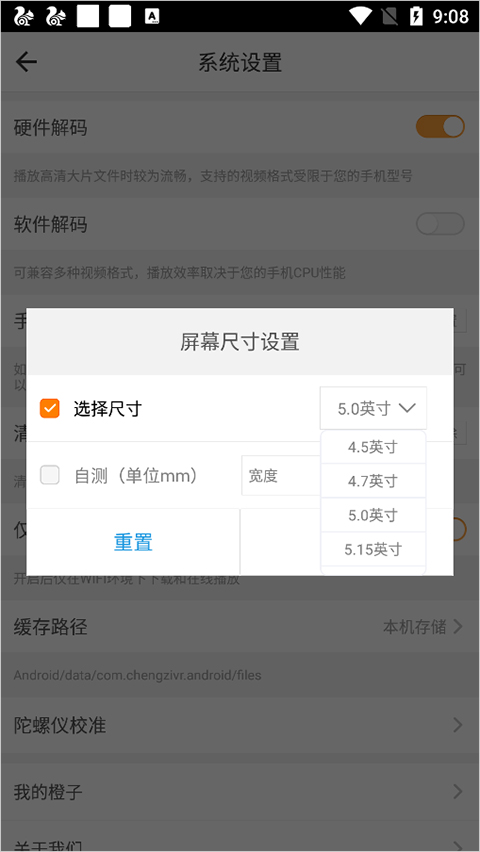Tap the 重置 button

pyautogui.click(x=133, y=542)
